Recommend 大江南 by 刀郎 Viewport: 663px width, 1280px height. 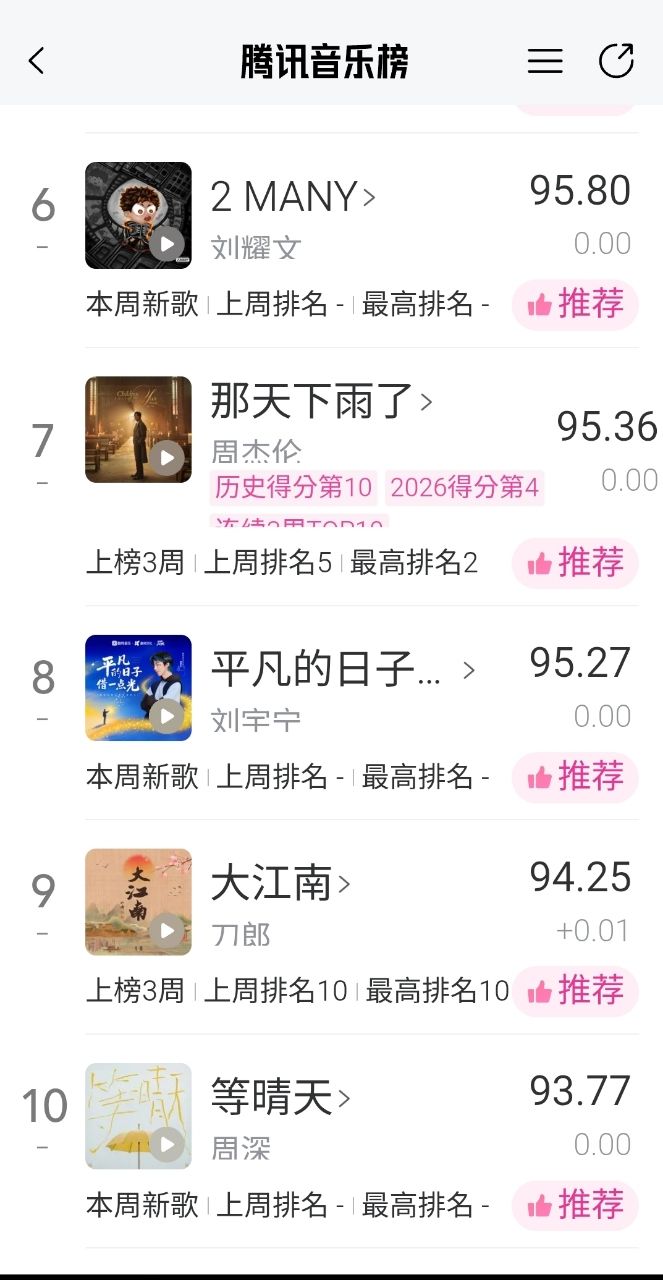(575, 991)
